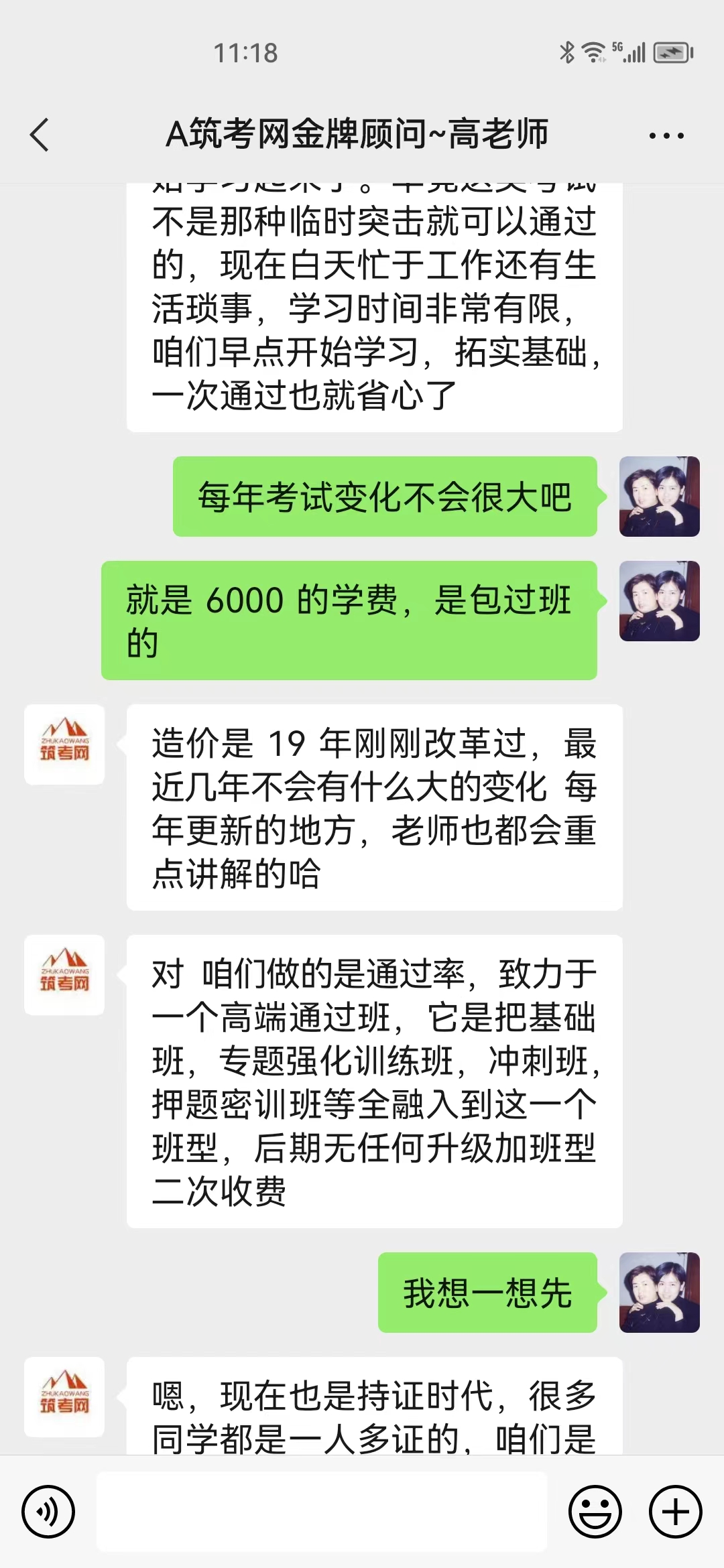
Task: Open the plus attachment menu
Action: 676,1512
